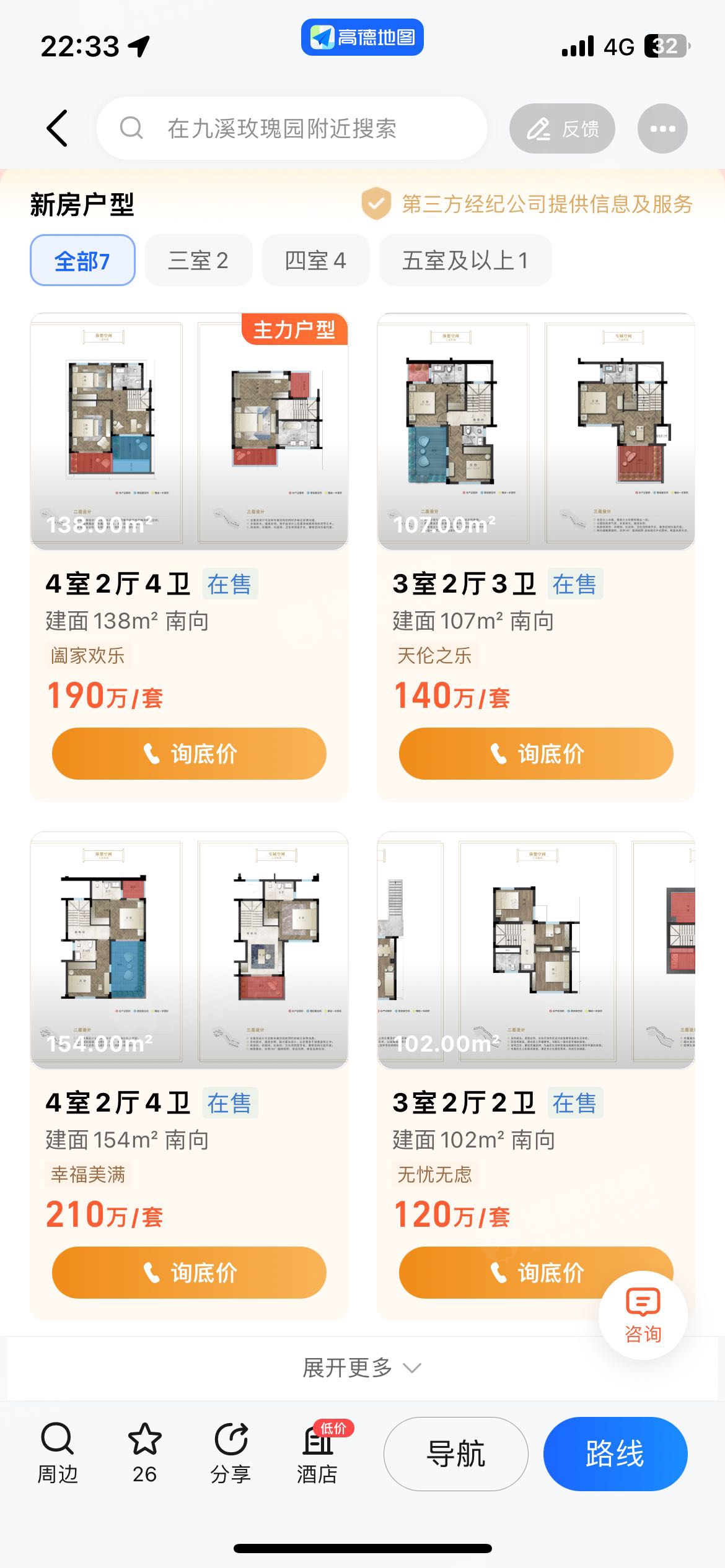Select the 全部7 filter chip
Viewport: 725px width, 1568px height.
pos(82,260)
